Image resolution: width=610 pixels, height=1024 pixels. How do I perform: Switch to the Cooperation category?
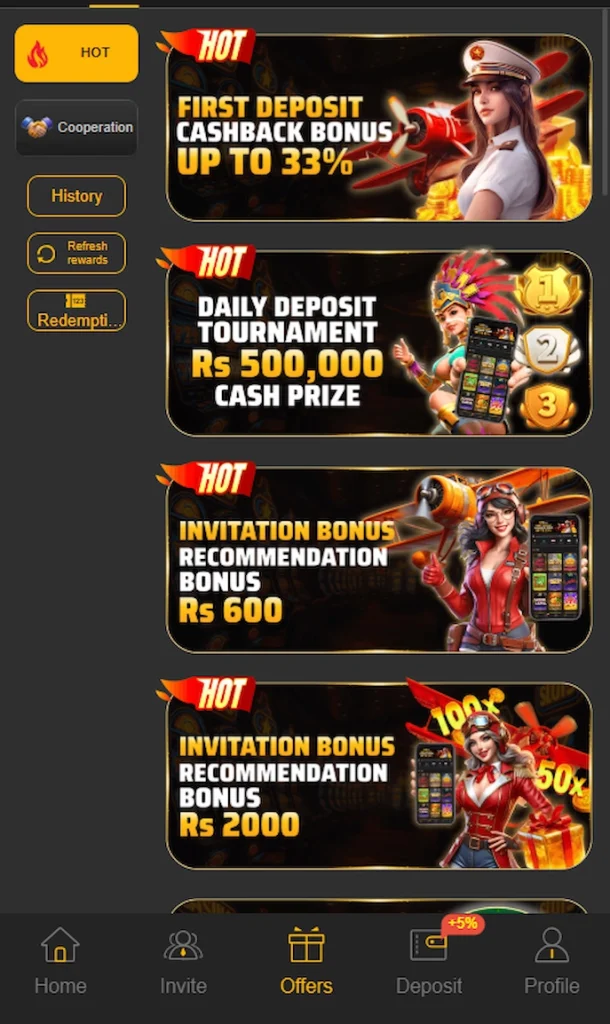[76, 128]
